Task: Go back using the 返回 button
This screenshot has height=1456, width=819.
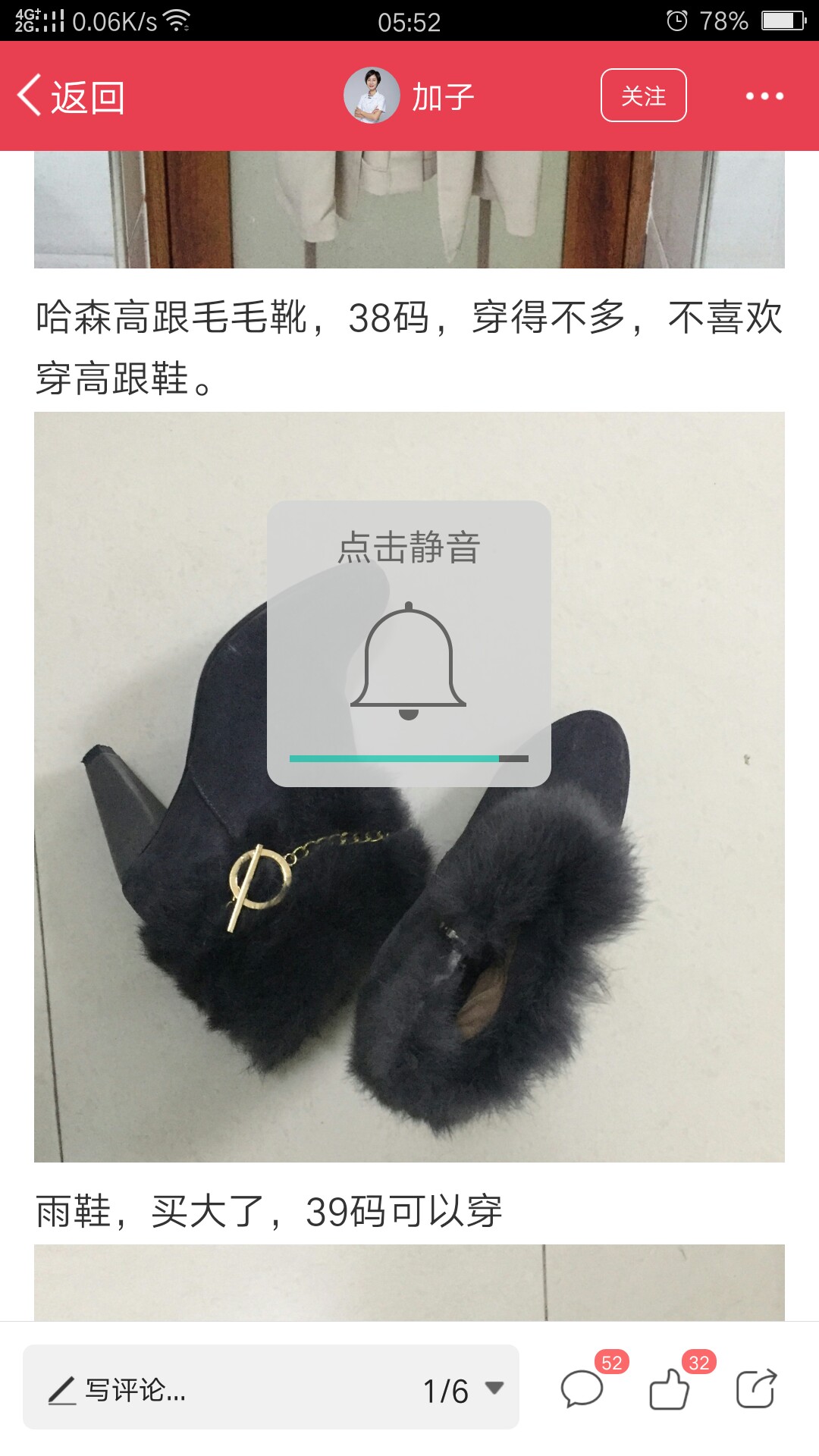Action: (71, 96)
